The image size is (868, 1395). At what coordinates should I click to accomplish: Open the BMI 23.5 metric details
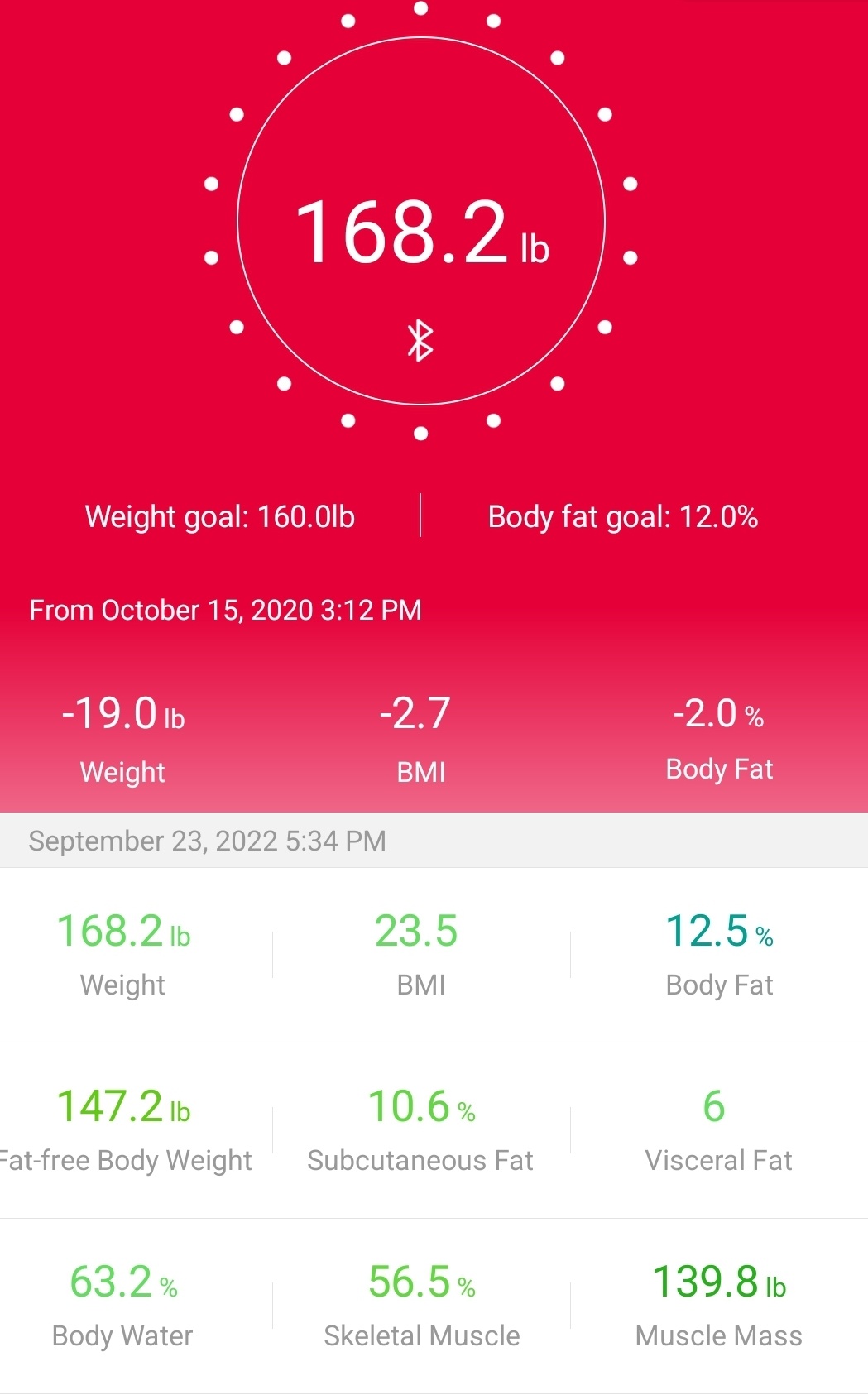pyautogui.click(x=421, y=955)
